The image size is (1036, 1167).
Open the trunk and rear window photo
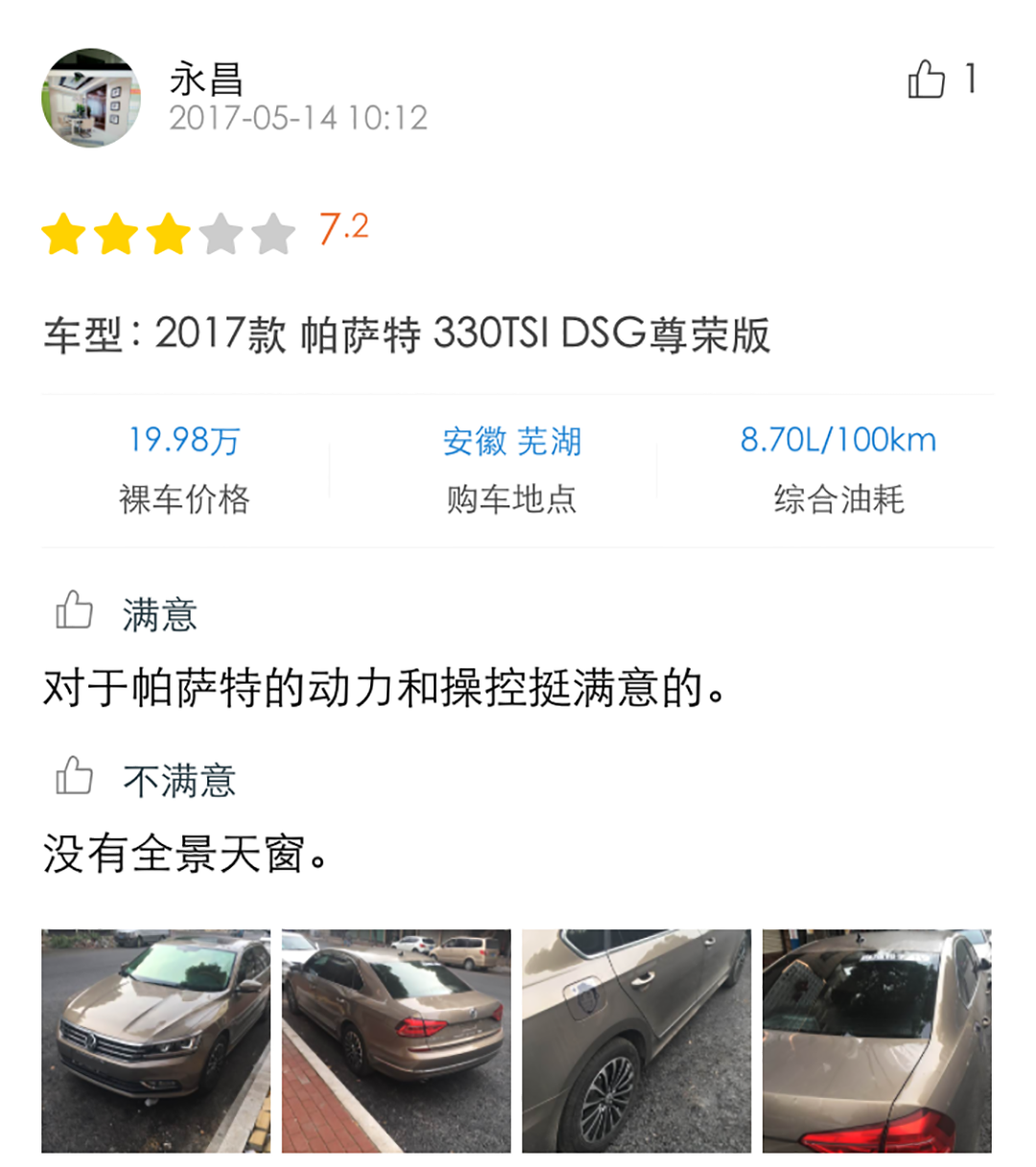(x=877, y=1040)
